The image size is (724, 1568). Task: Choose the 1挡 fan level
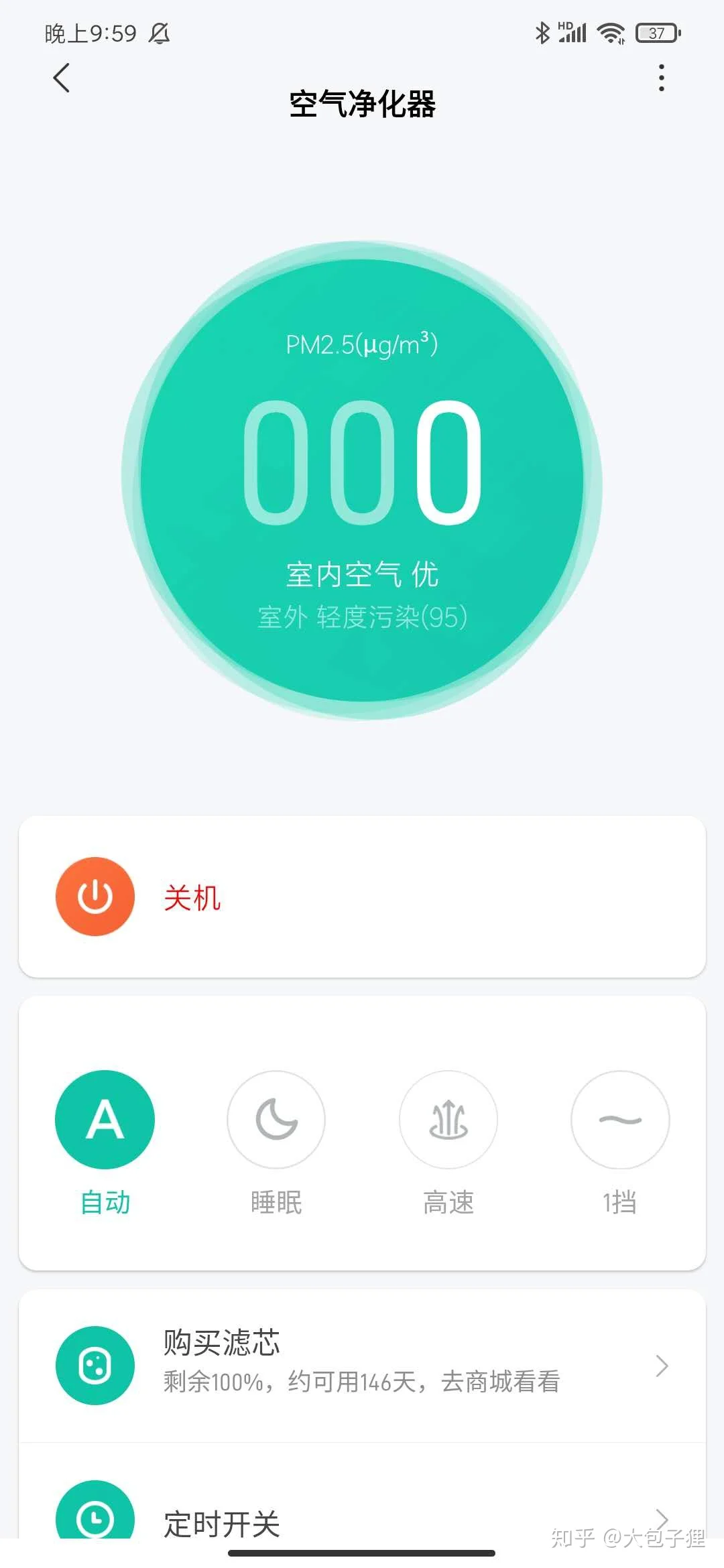(x=620, y=1120)
